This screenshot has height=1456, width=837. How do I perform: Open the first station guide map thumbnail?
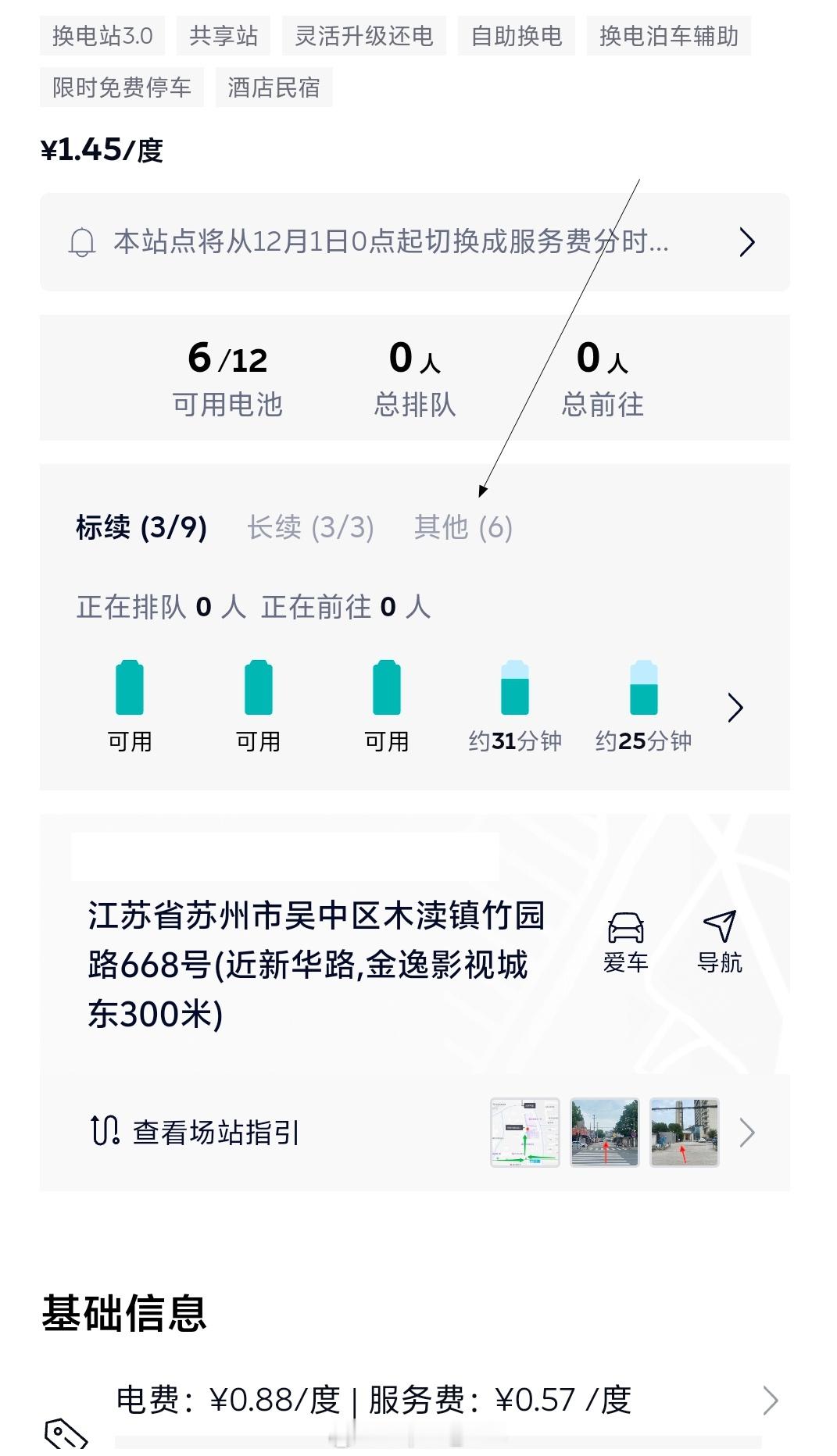pyautogui.click(x=524, y=1131)
